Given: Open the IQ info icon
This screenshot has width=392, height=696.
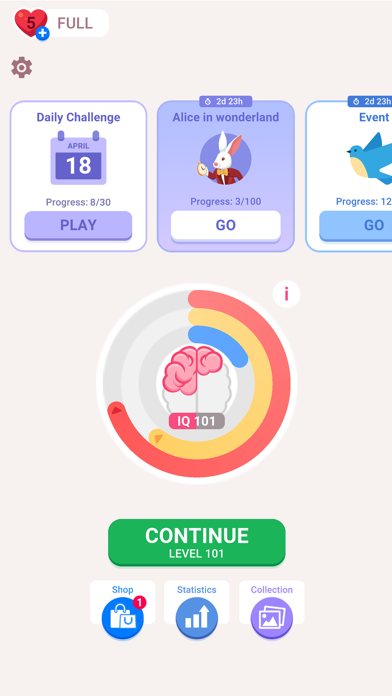Looking at the screenshot, I should (286, 294).
